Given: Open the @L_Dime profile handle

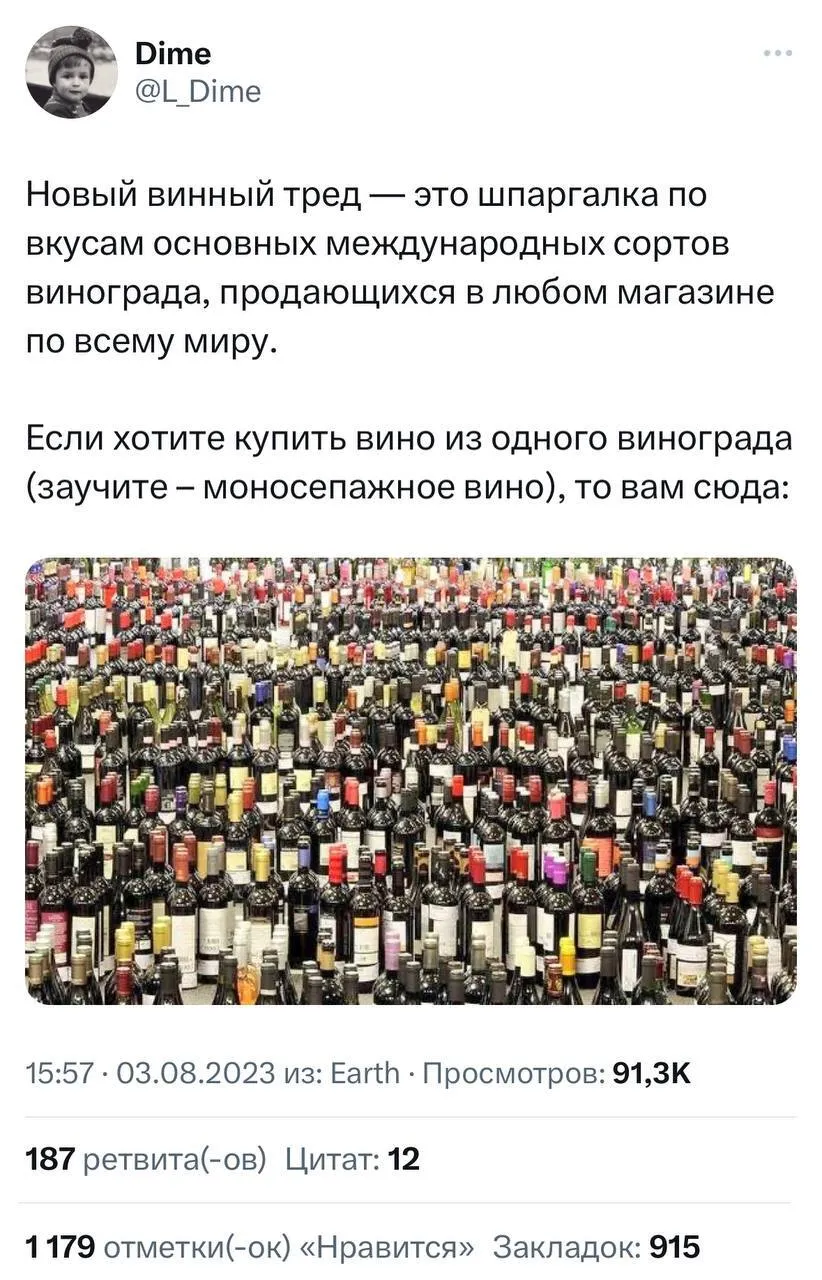Looking at the screenshot, I should pyautogui.click(x=197, y=92).
